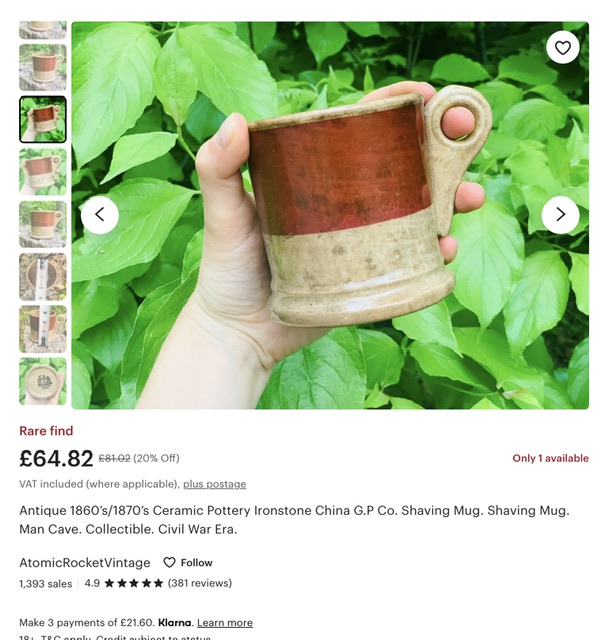Add this mug to favourites
The width and height of the screenshot is (608, 640).
[x=562, y=47]
